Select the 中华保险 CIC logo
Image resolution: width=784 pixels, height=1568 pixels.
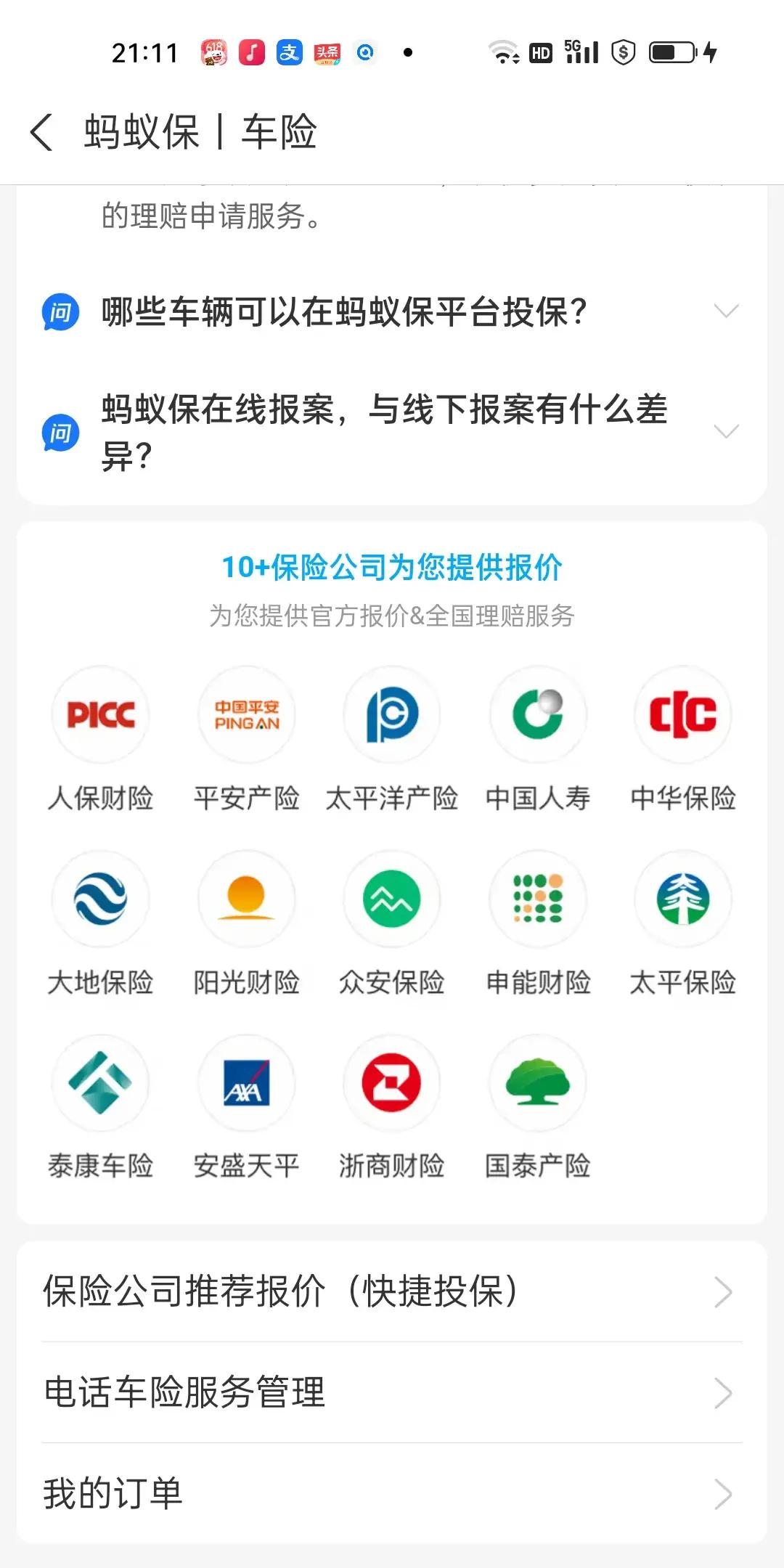coord(683,715)
